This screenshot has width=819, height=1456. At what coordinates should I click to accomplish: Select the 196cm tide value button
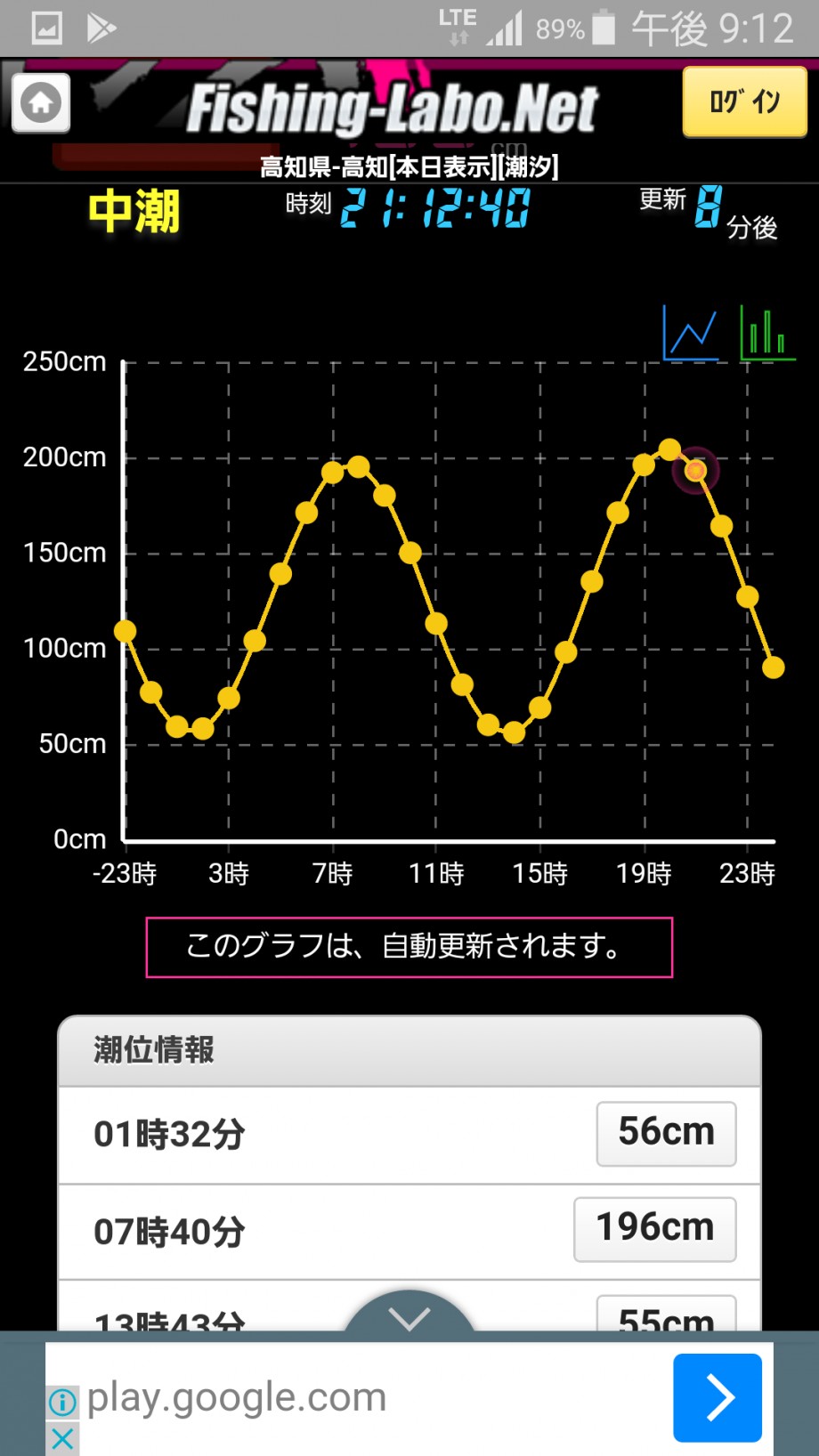[655, 1229]
